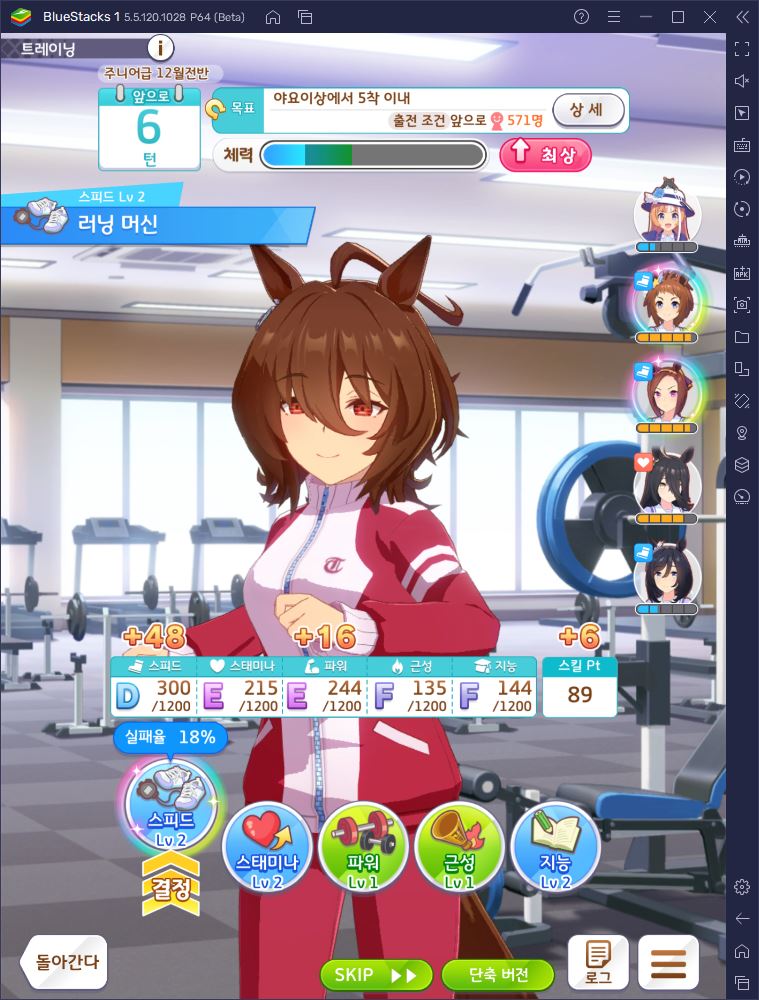
Task: Select the 파워 Lv 1 training
Action: [362, 848]
